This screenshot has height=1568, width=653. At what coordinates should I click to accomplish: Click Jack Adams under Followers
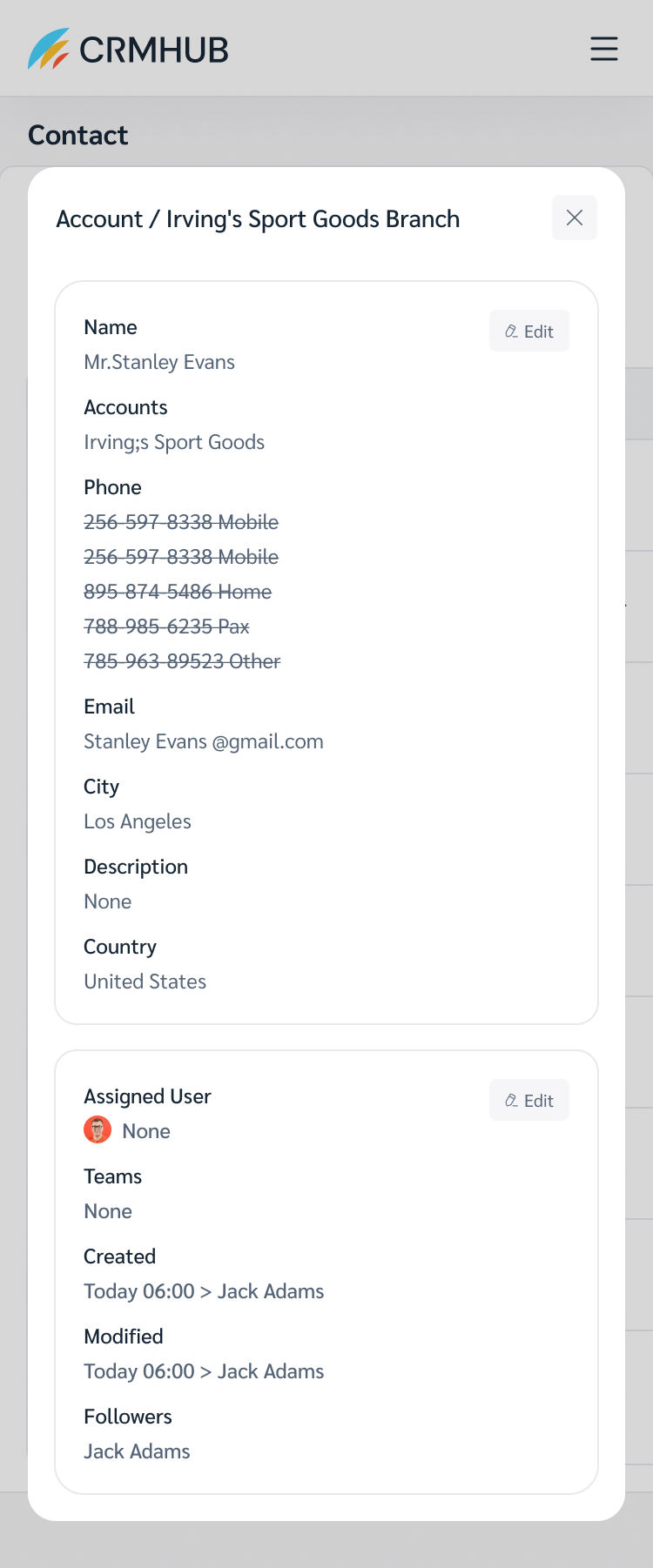[x=136, y=1451]
